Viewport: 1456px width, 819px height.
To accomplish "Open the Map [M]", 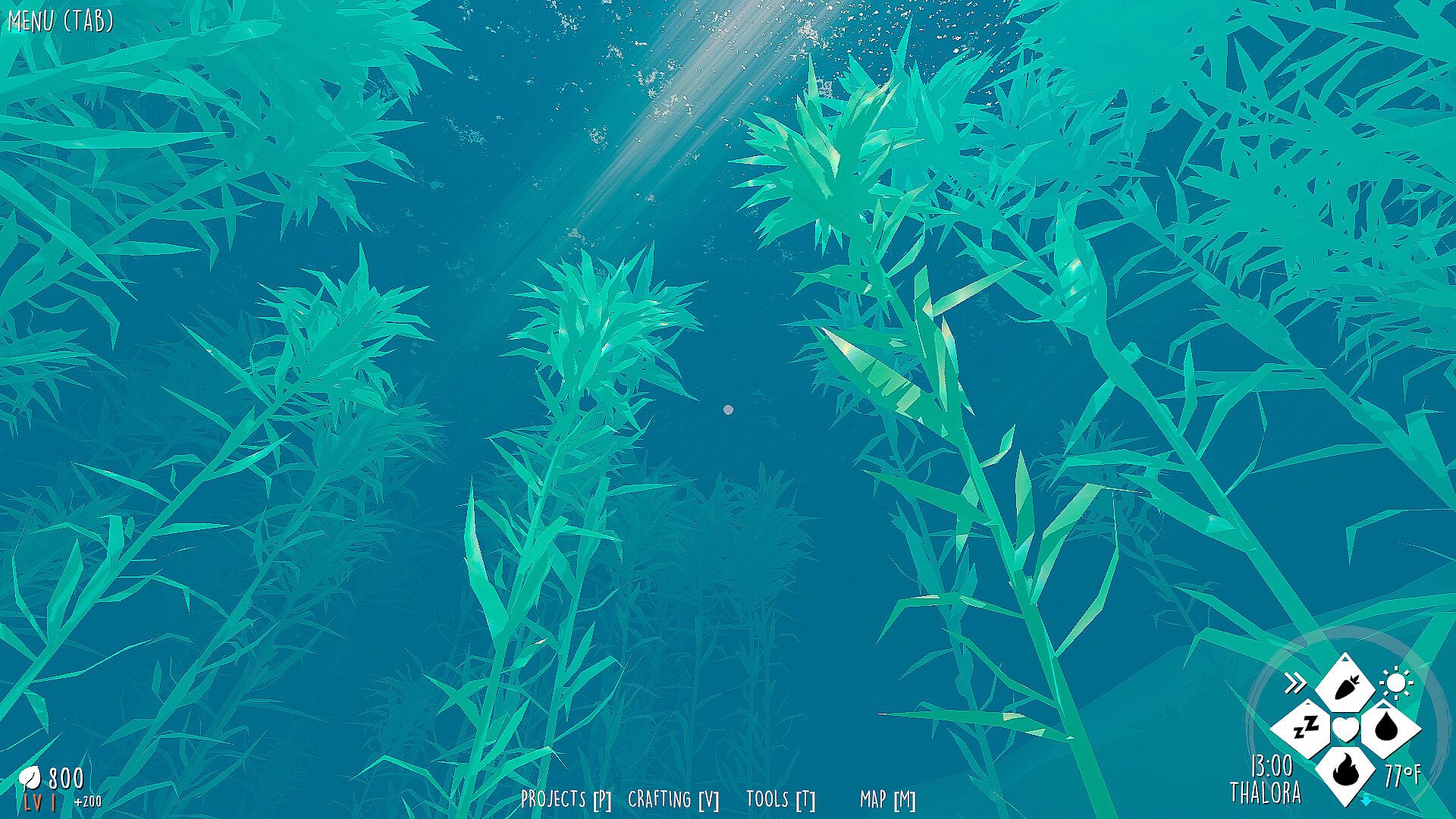I will point(887,799).
